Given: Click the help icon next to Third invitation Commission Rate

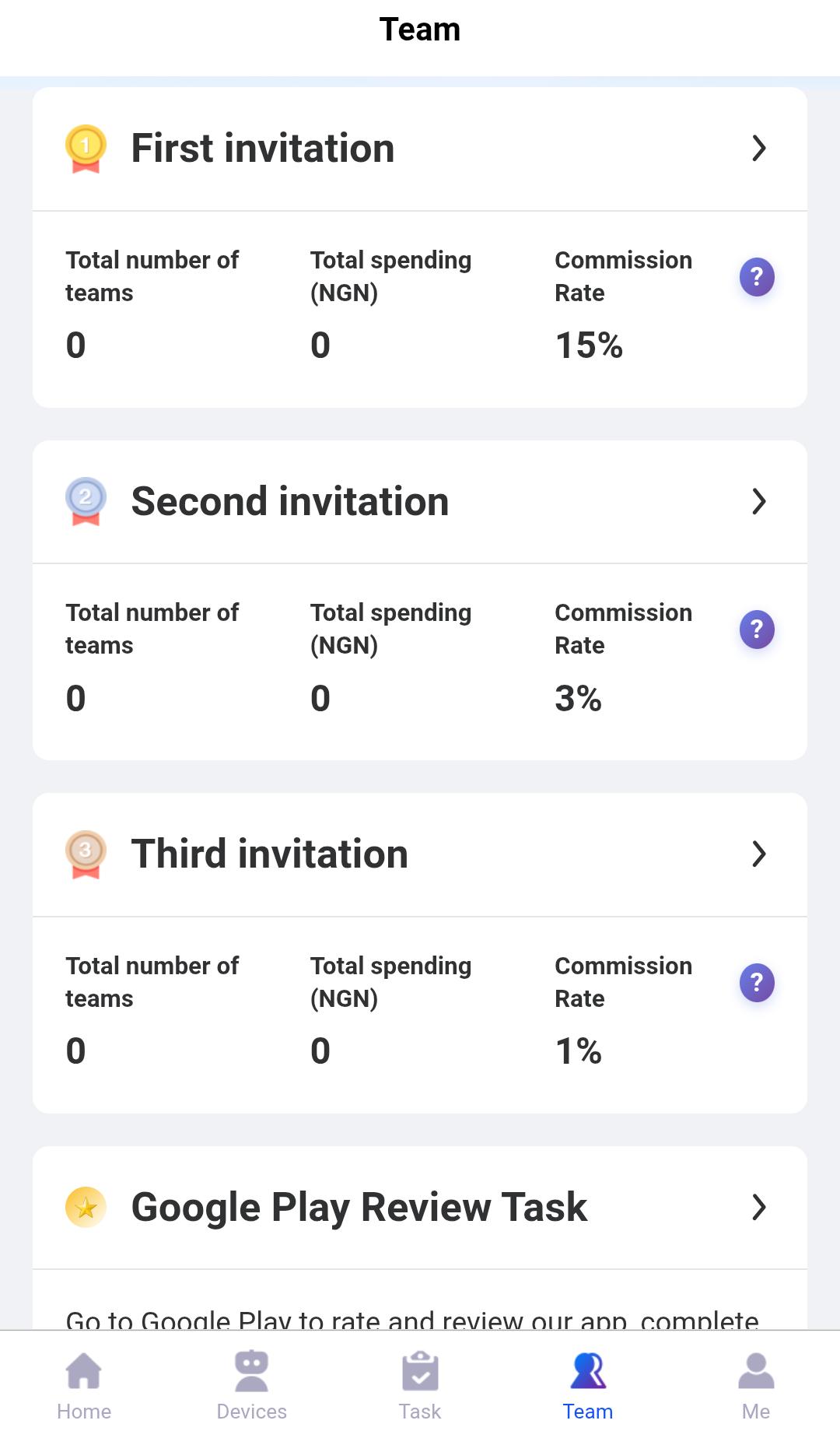Looking at the screenshot, I should 757,982.
